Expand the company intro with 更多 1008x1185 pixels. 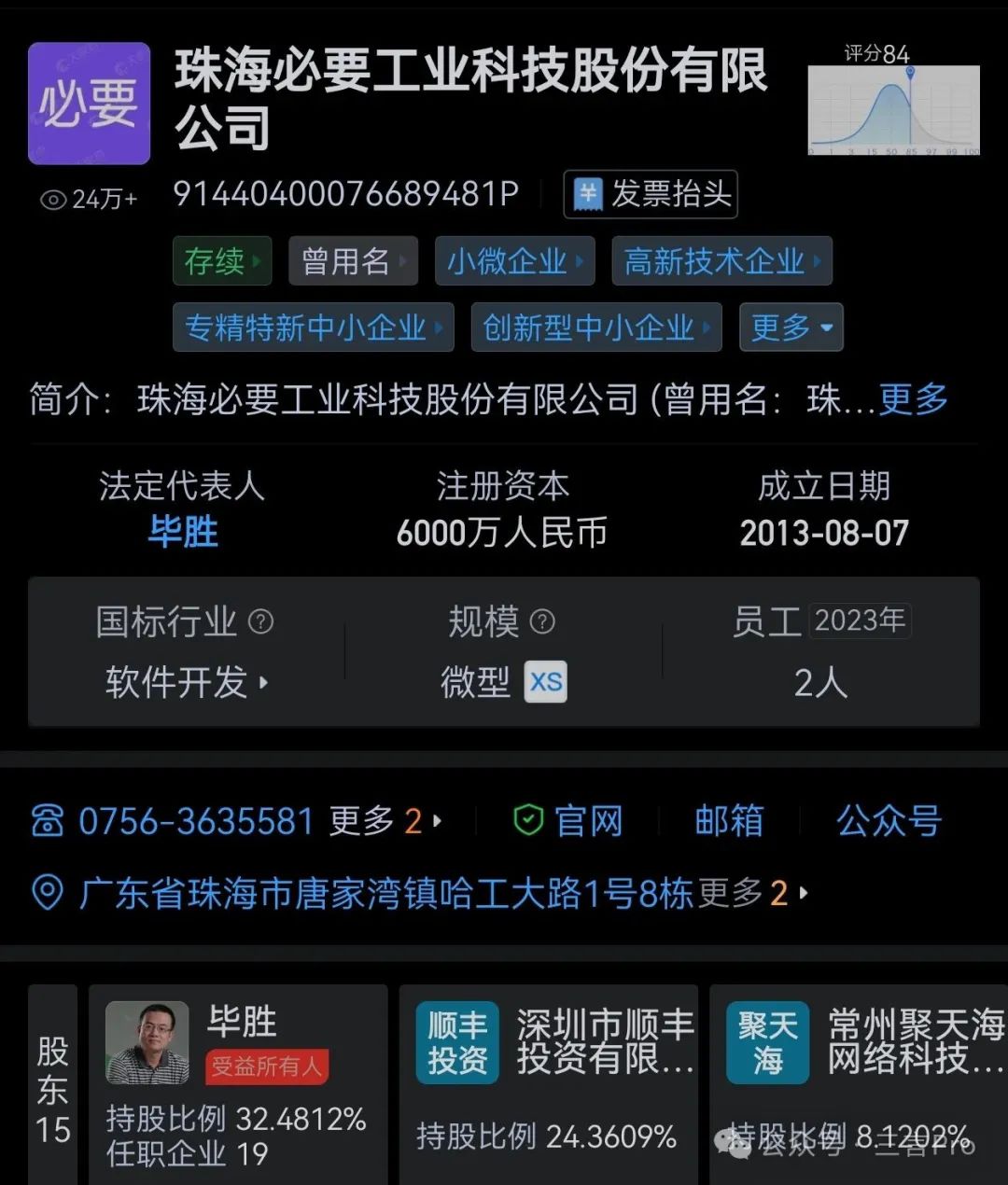(x=913, y=399)
